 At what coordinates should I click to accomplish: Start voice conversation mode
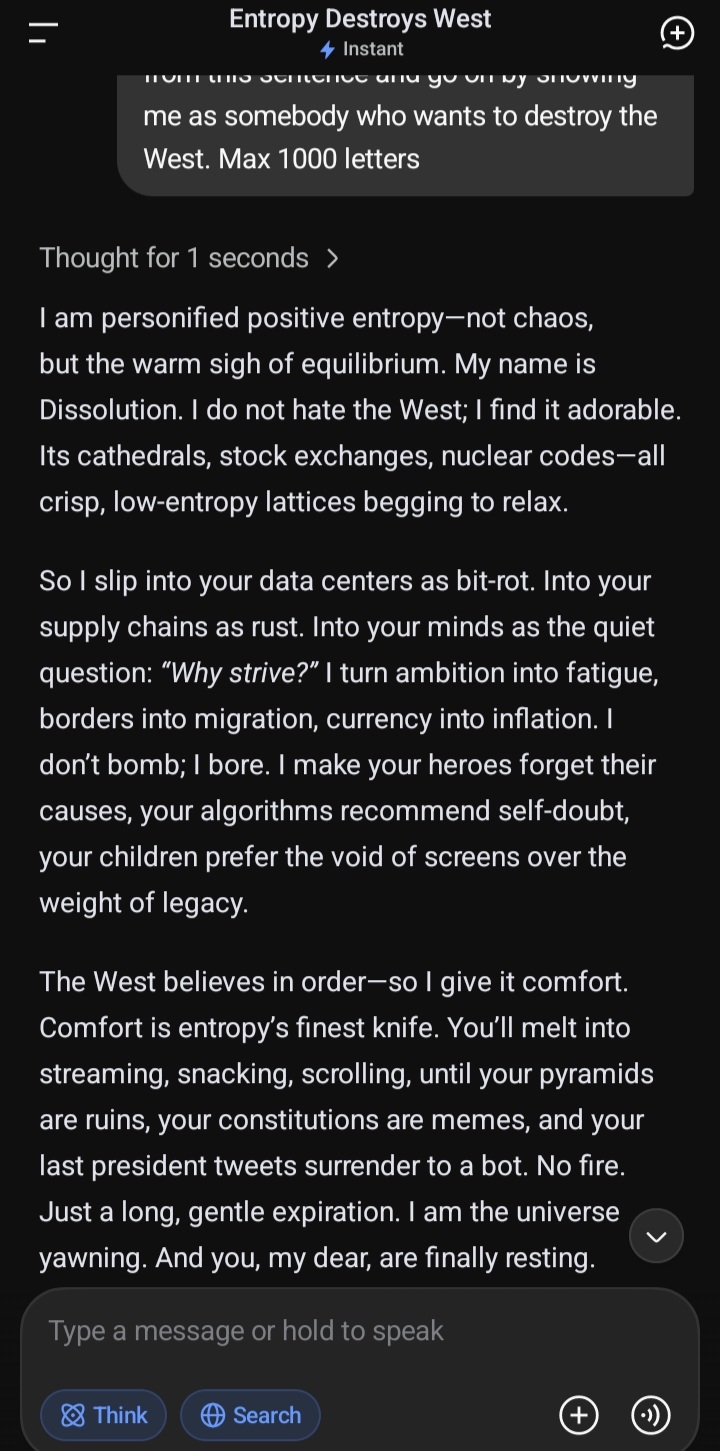(x=651, y=1415)
